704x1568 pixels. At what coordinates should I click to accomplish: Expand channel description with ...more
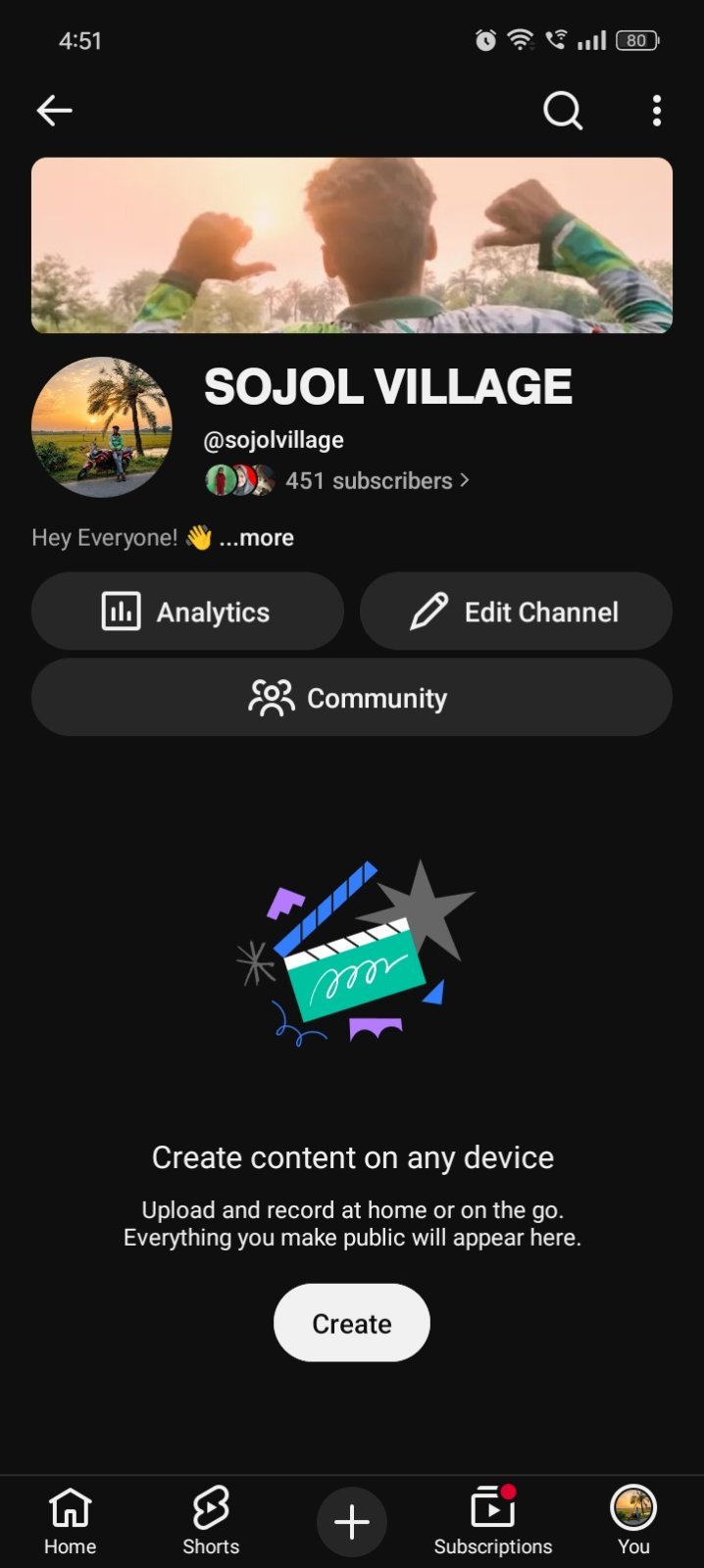pyautogui.click(x=256, y=537)
